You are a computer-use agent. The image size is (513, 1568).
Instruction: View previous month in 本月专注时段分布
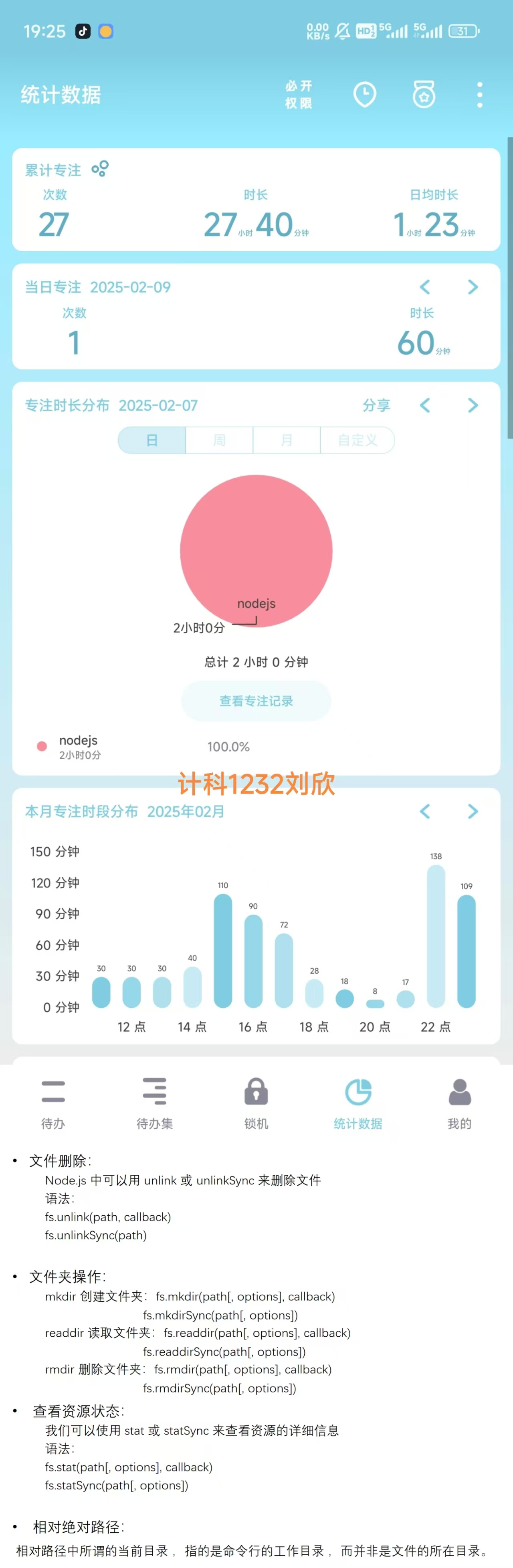[425, 811]
